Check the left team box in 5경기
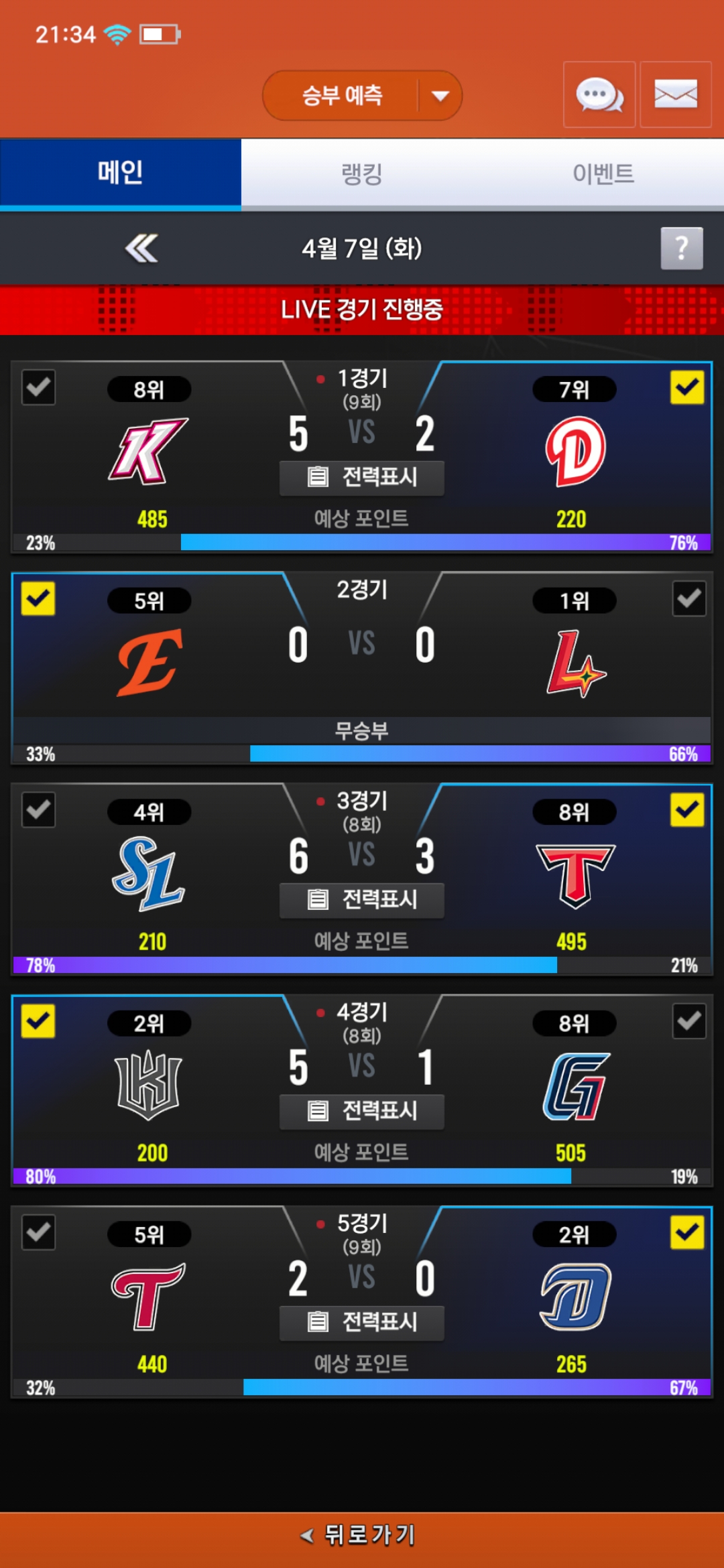The image size is (724, 1568). (38, 1232)
